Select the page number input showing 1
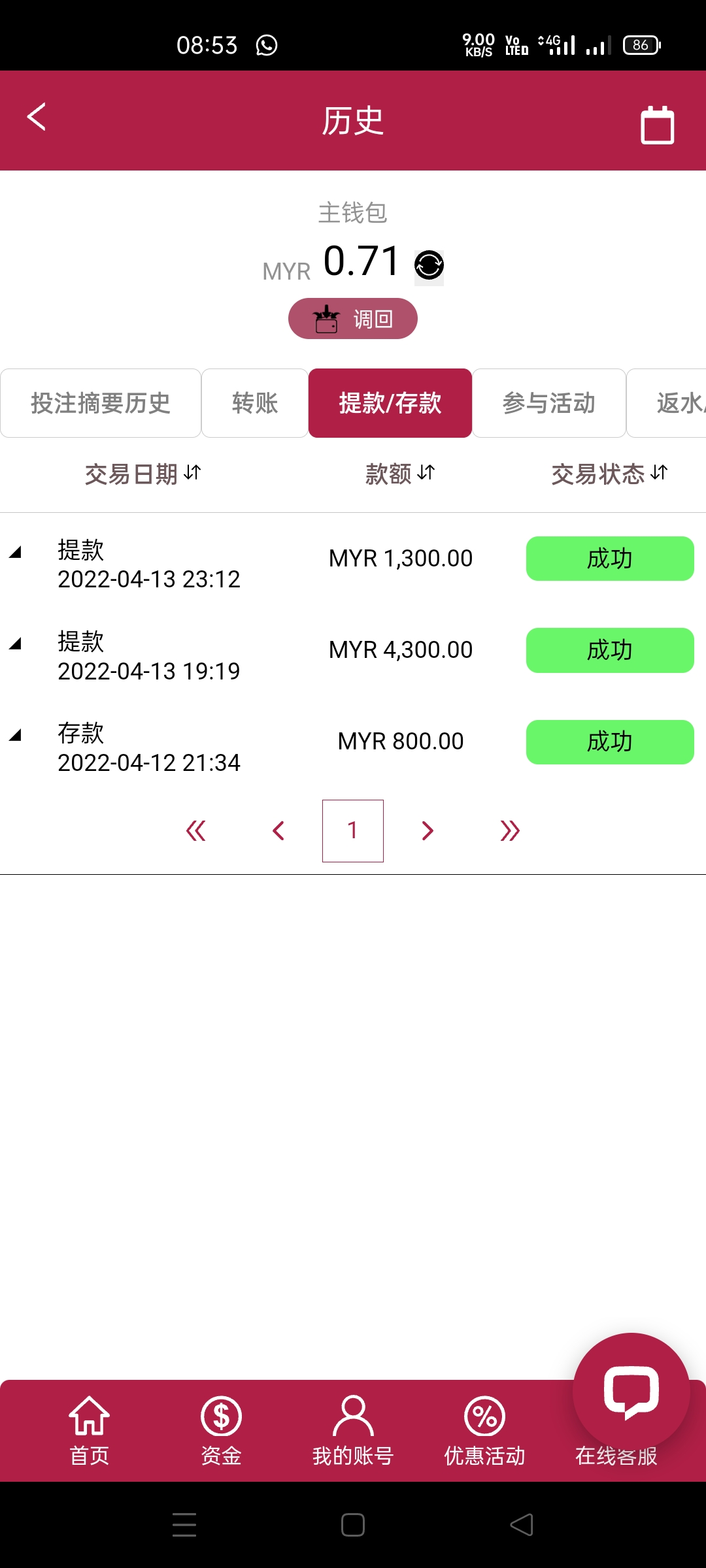The image size is (706, 1568). [353, 830]
